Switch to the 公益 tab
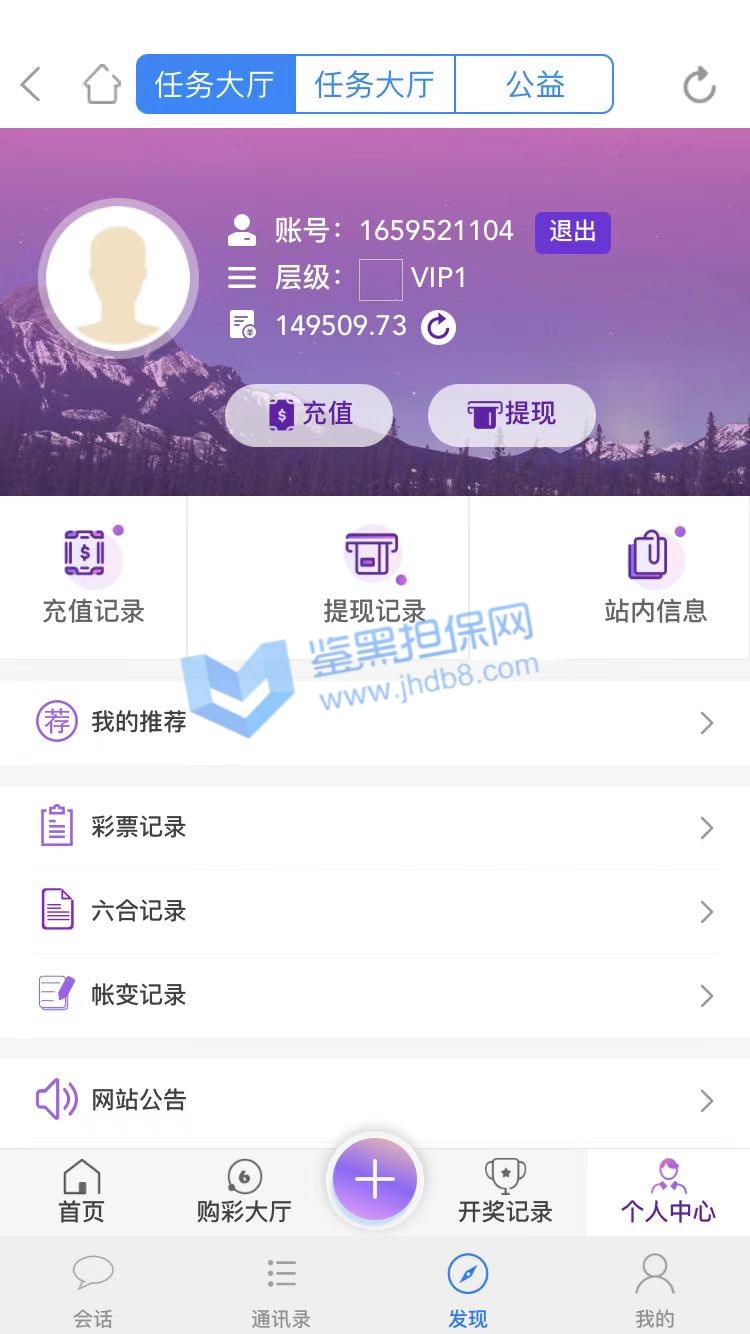The image size is (750, 1334). 535,85
